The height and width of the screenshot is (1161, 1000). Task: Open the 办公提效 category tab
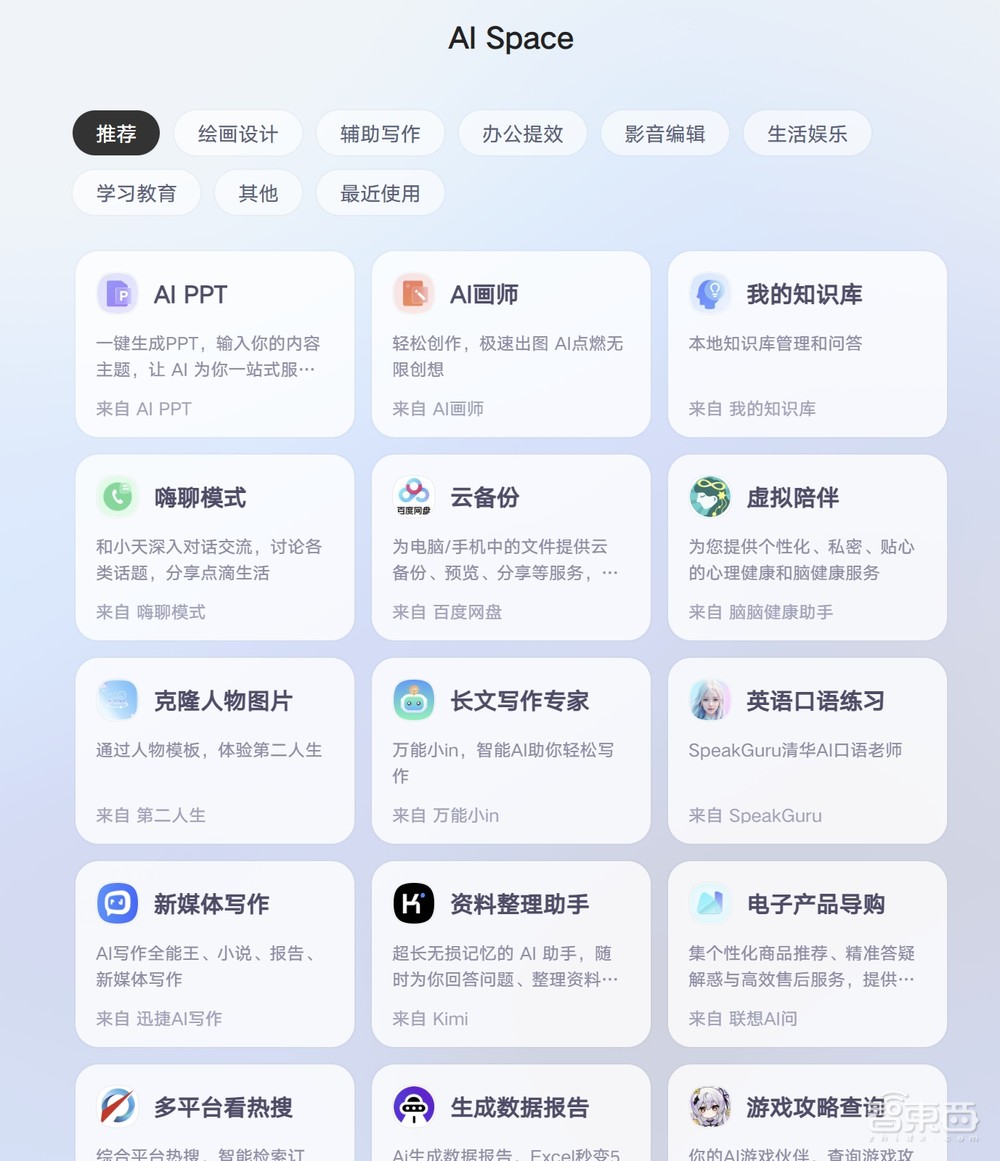tap(522, 133)
